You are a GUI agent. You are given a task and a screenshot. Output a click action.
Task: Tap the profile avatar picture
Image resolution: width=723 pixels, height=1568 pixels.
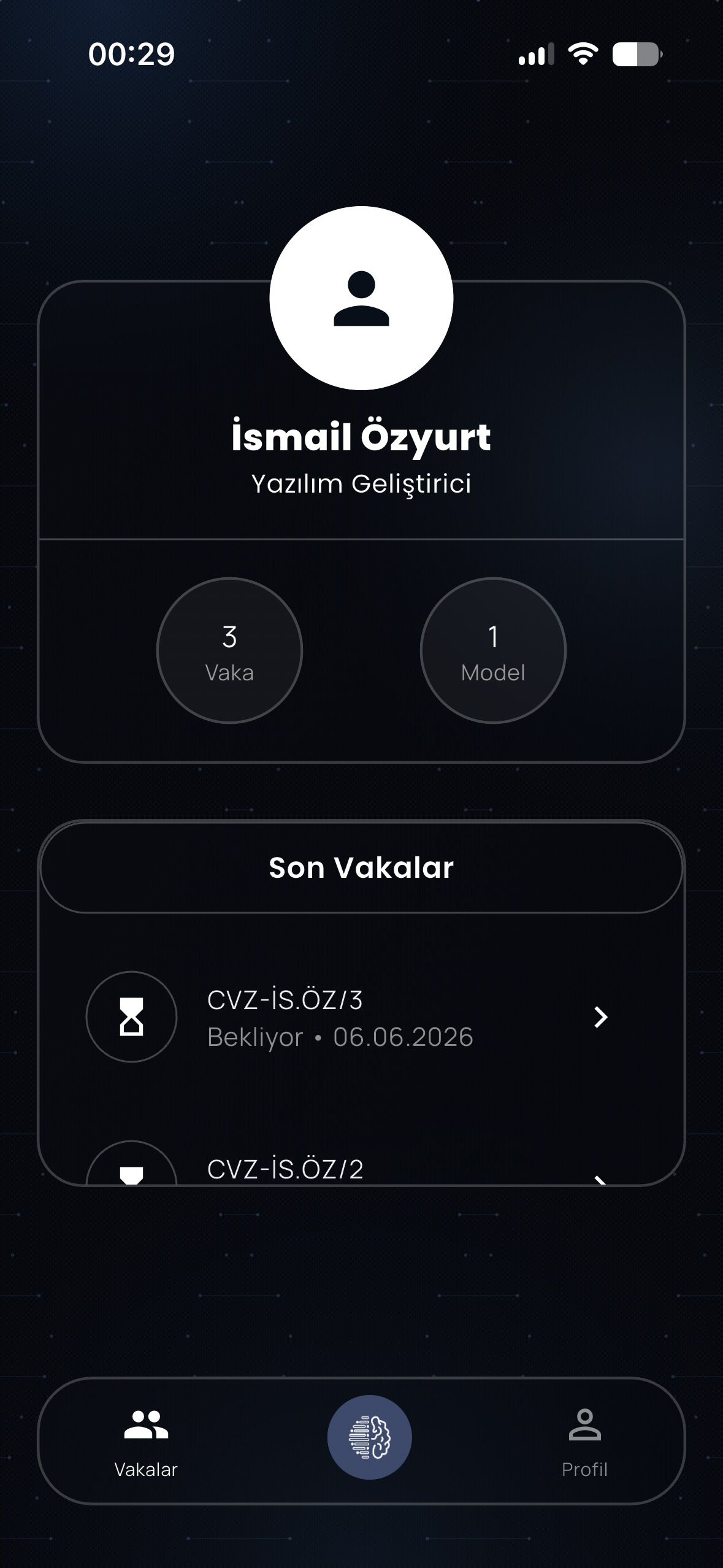click(361, 298)
